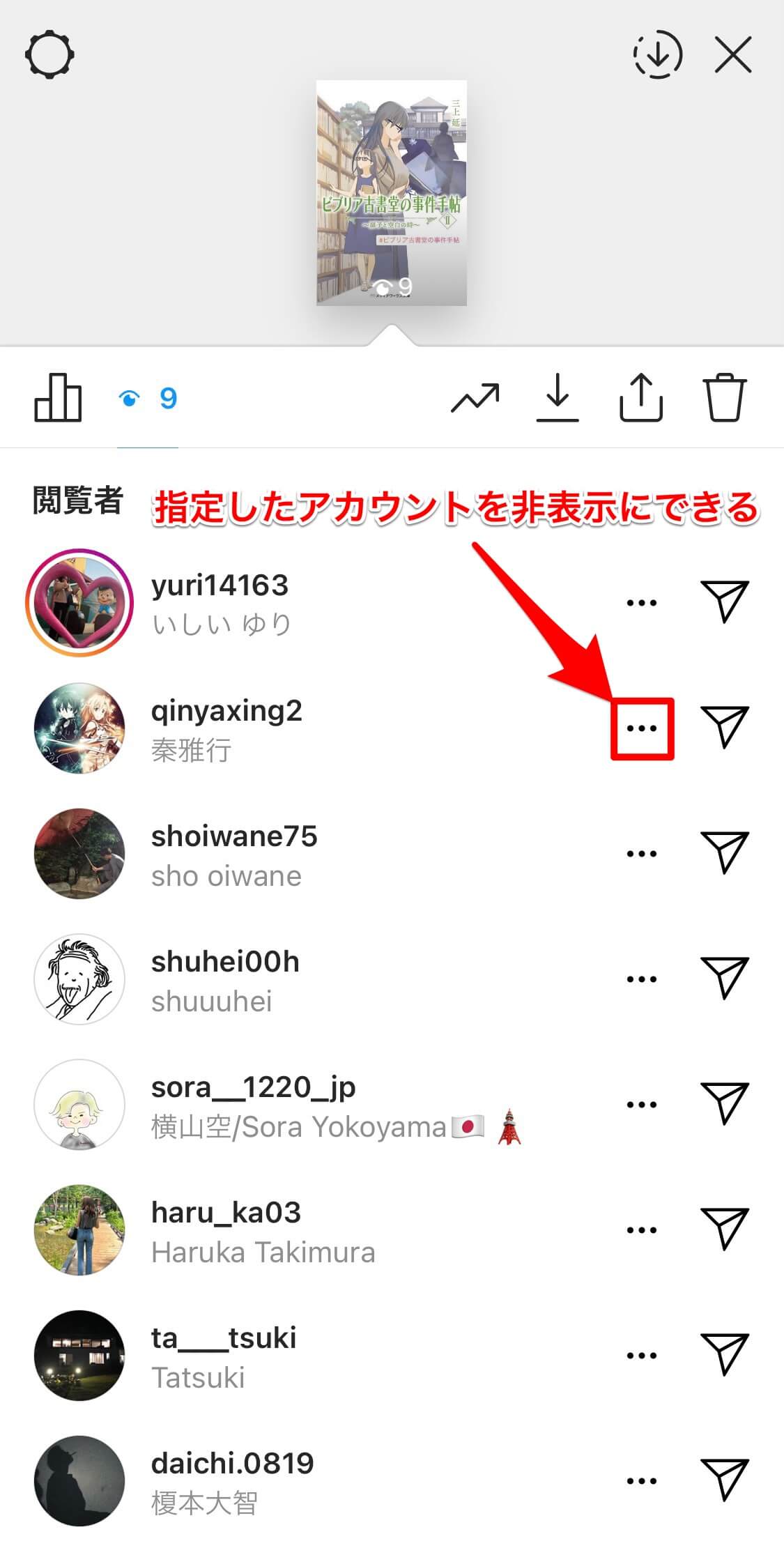The image size is (784, 1548).
Task: Open more options for yuri14163
Action: [642, 603]
